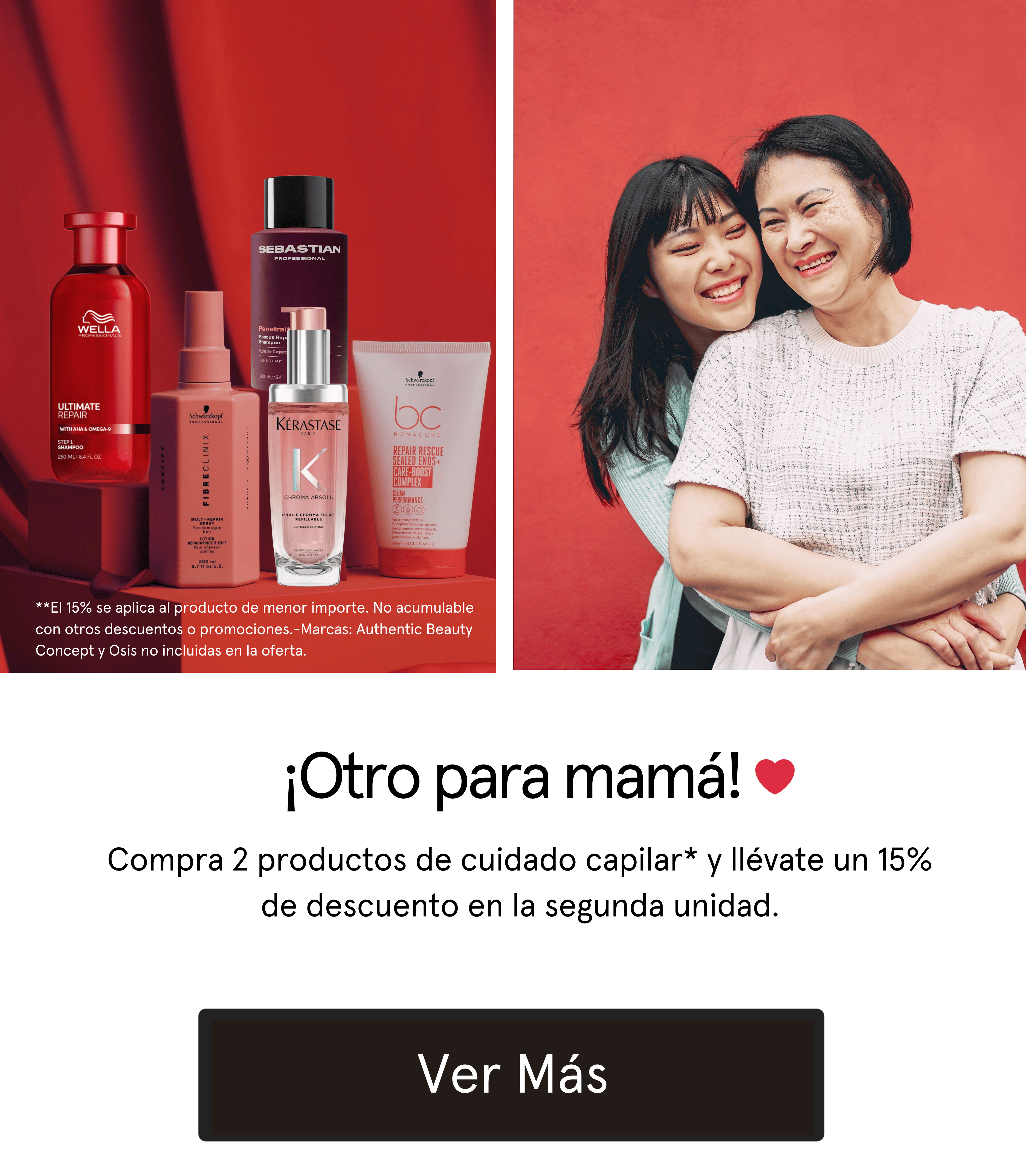Open the hair care products promo image

coord(247,336)
